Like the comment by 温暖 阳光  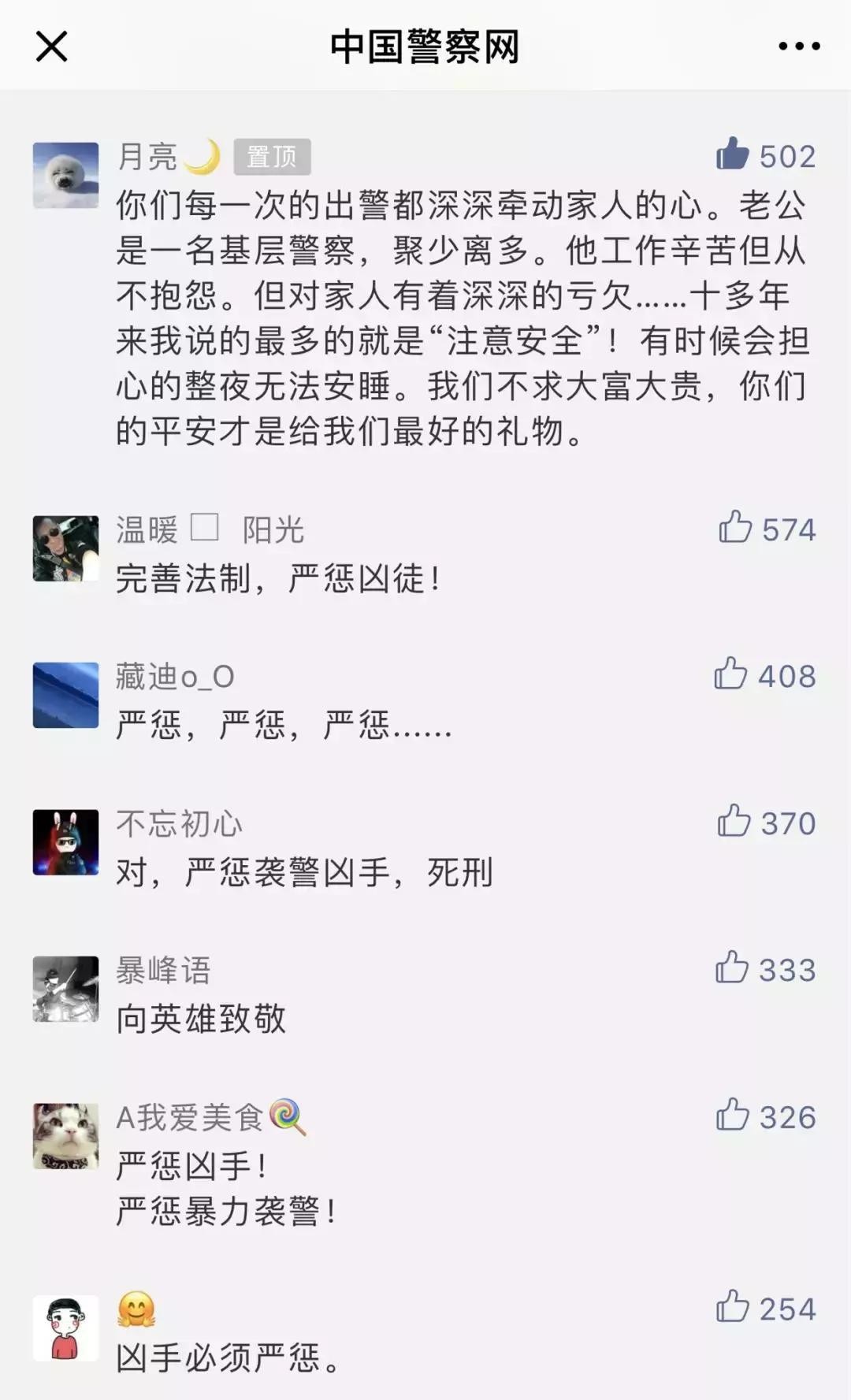click(x=735, y=527)
